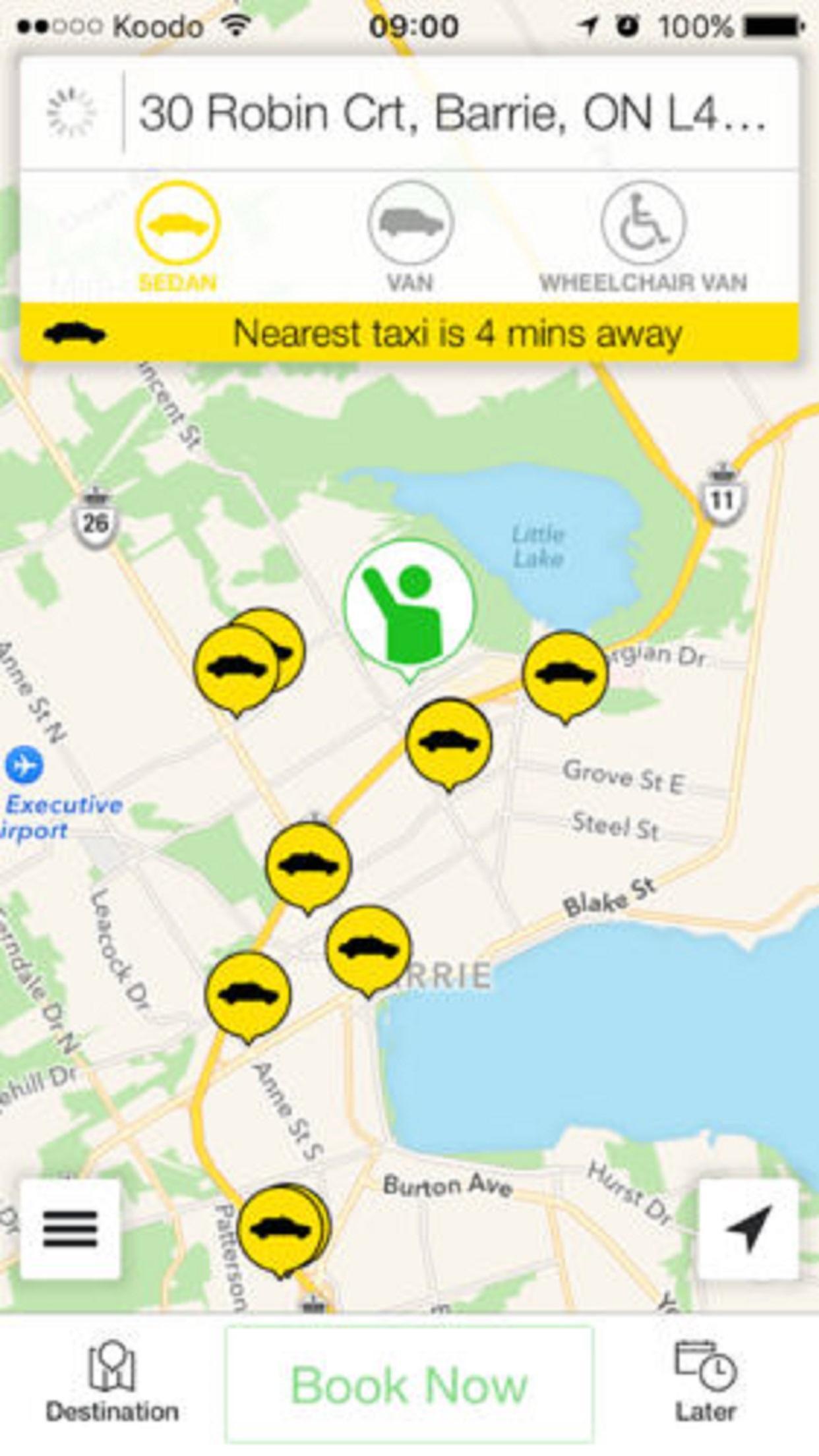Recenter map on my location
This screenshot has width=819, height=1456.
[x=748, y=1229]
